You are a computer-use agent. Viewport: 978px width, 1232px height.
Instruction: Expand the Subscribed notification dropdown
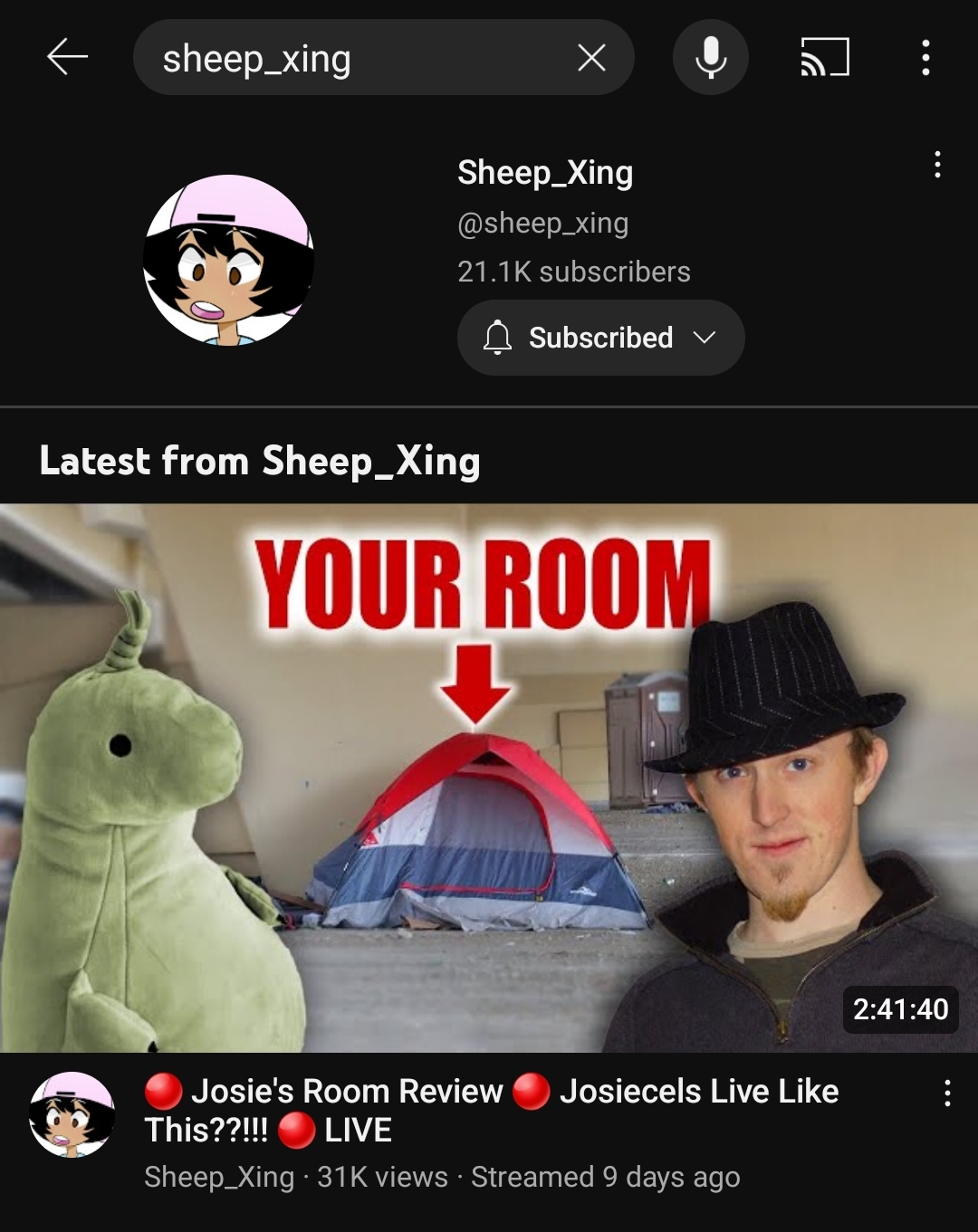600,338
